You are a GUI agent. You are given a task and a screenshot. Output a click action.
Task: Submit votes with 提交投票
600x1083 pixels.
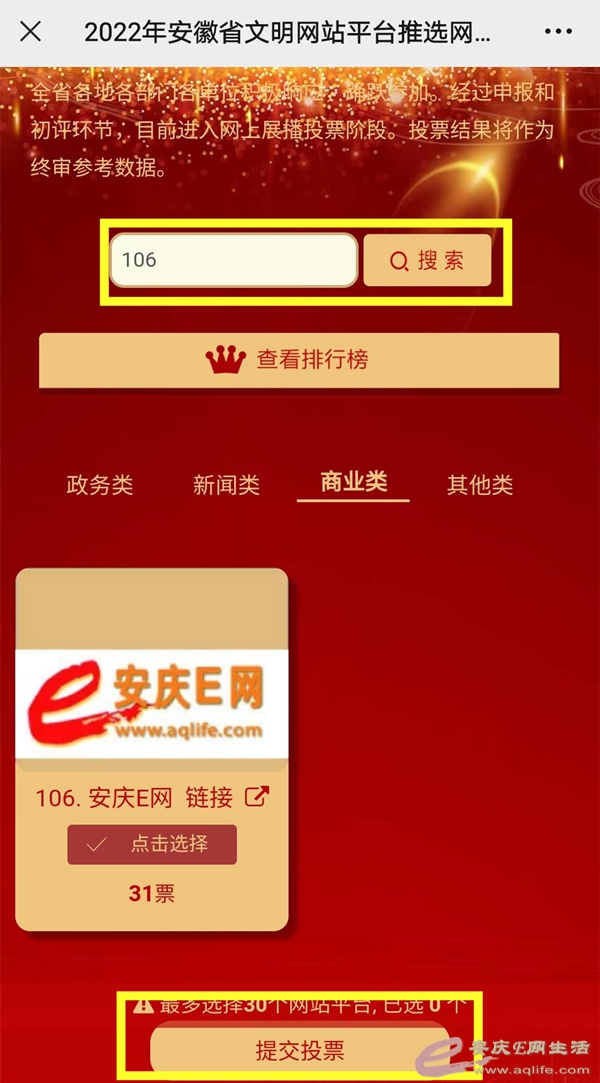click(299, 1050)
